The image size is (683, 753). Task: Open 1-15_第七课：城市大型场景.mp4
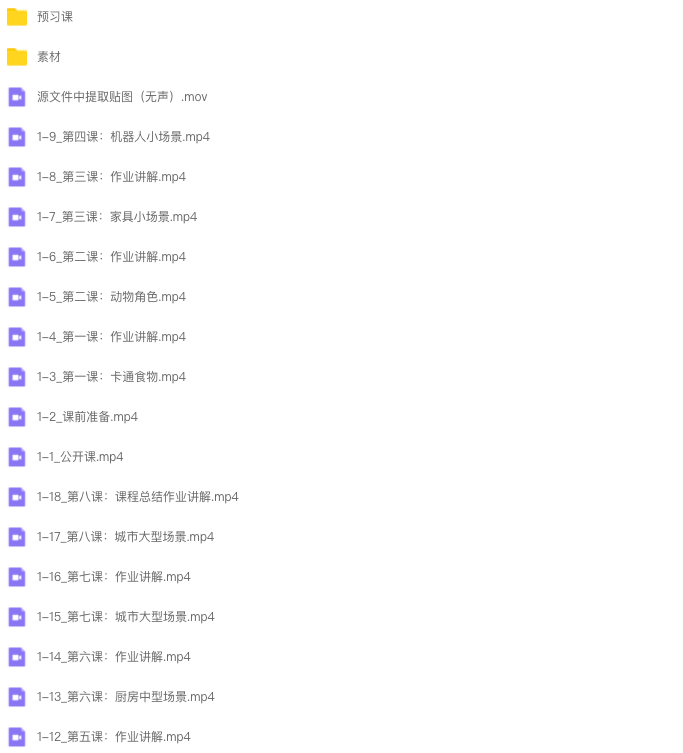click(125, 617)
